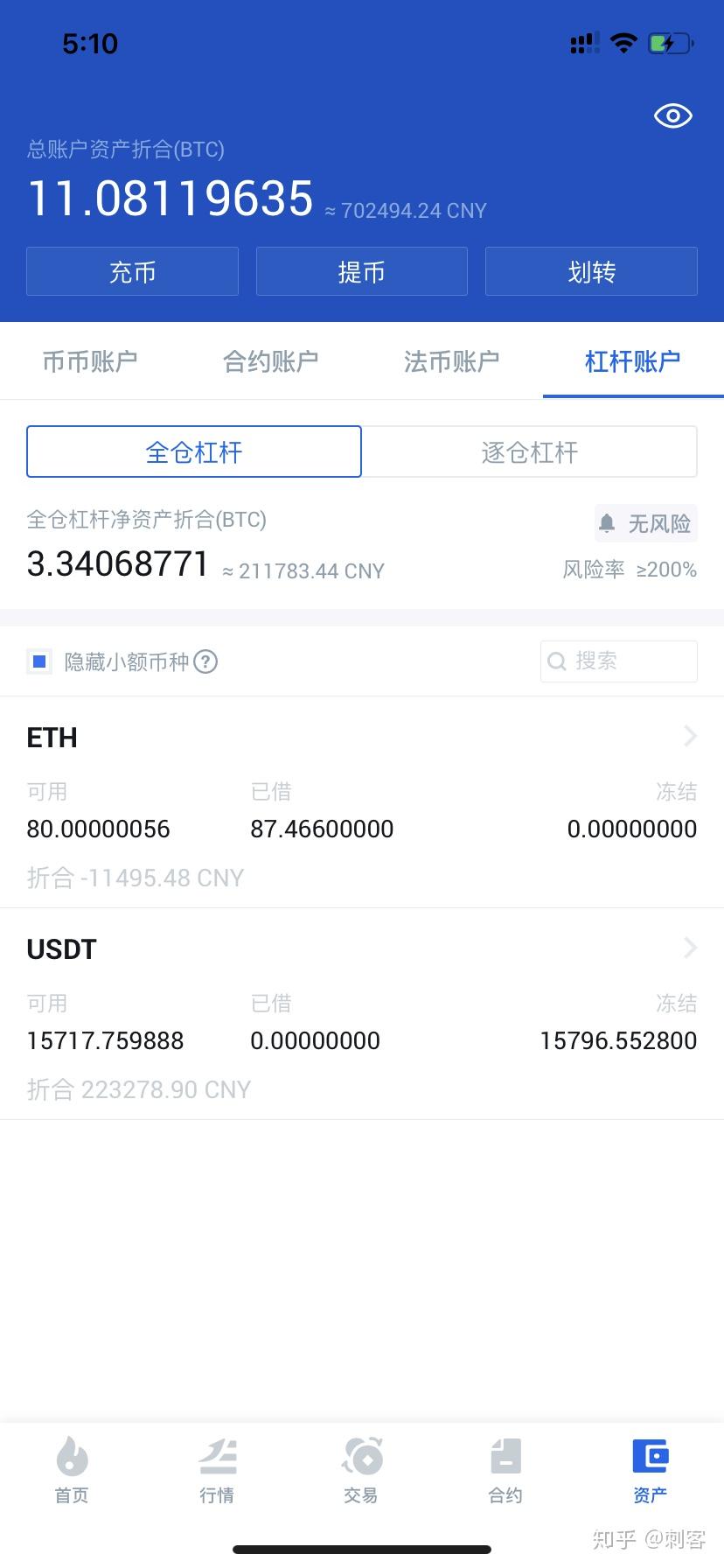
Task: Switch to the 法币账户 tab
Action: pyautogui.click(x=451, y=360)
